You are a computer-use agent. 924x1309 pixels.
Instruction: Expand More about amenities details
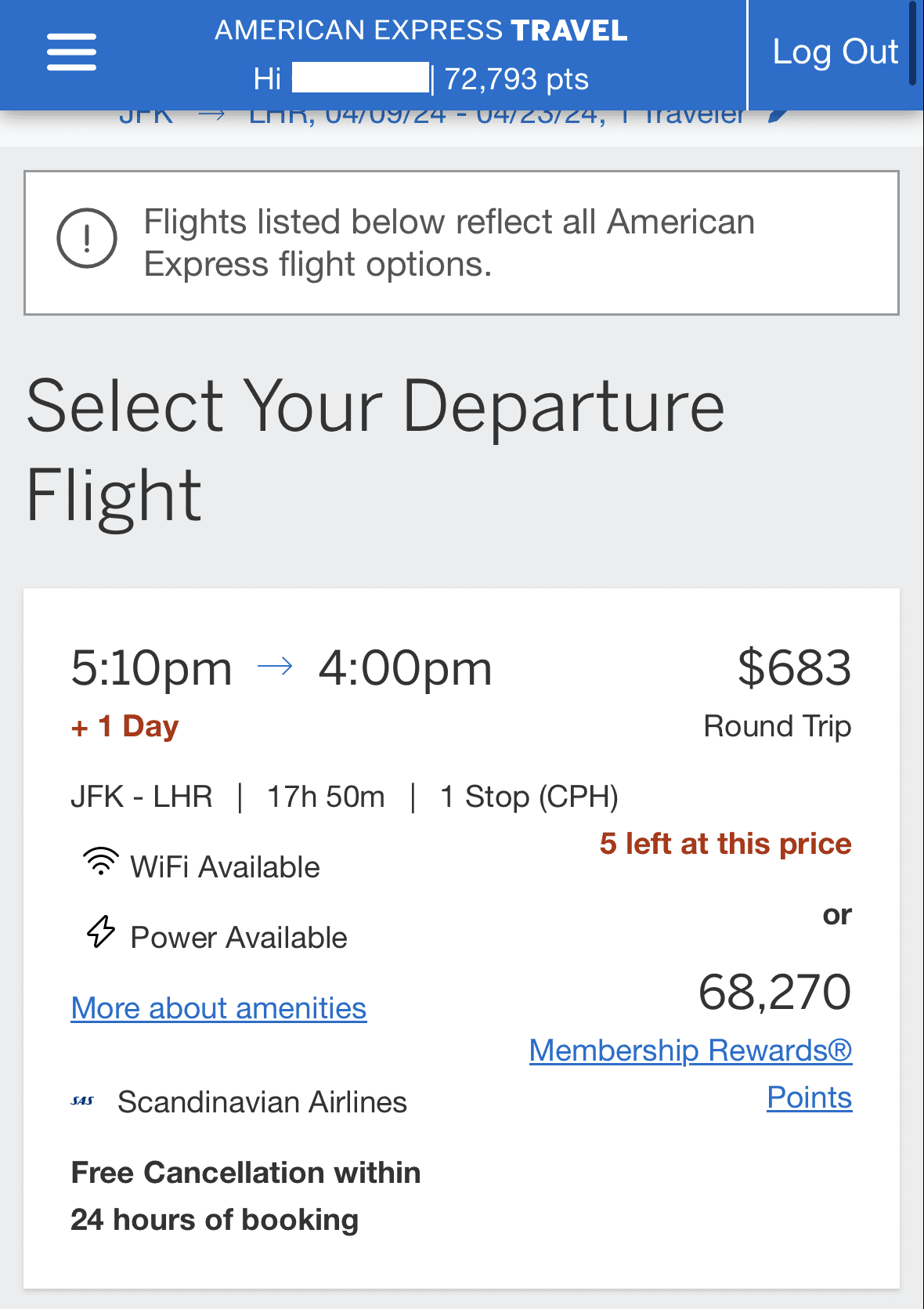point(218,1008)
